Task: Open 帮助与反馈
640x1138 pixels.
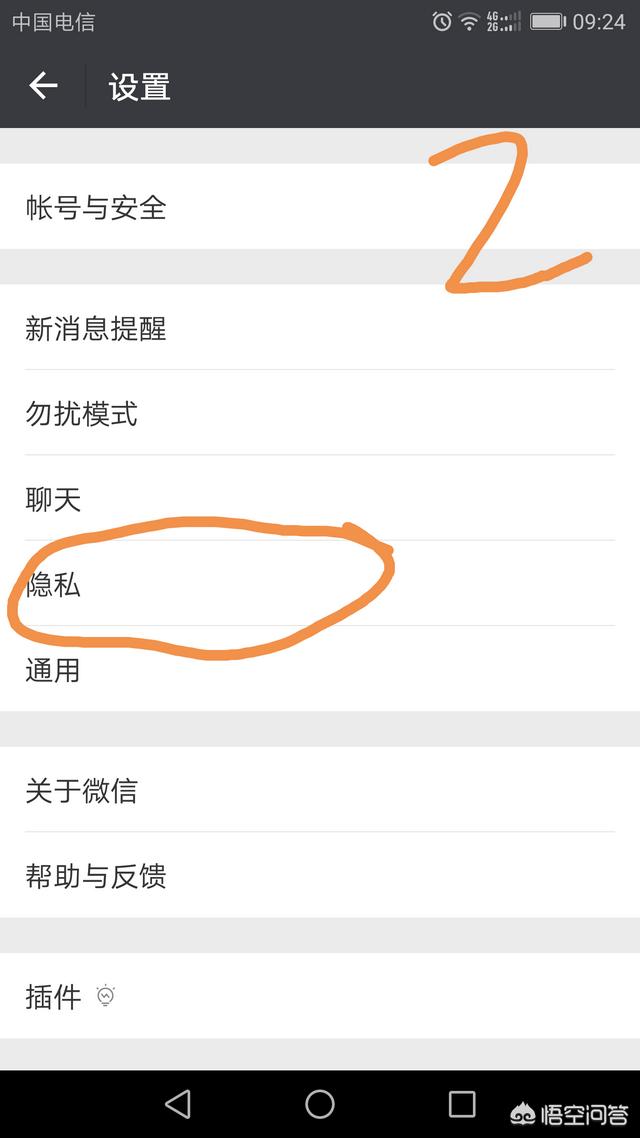Action: tap(96, 876)
